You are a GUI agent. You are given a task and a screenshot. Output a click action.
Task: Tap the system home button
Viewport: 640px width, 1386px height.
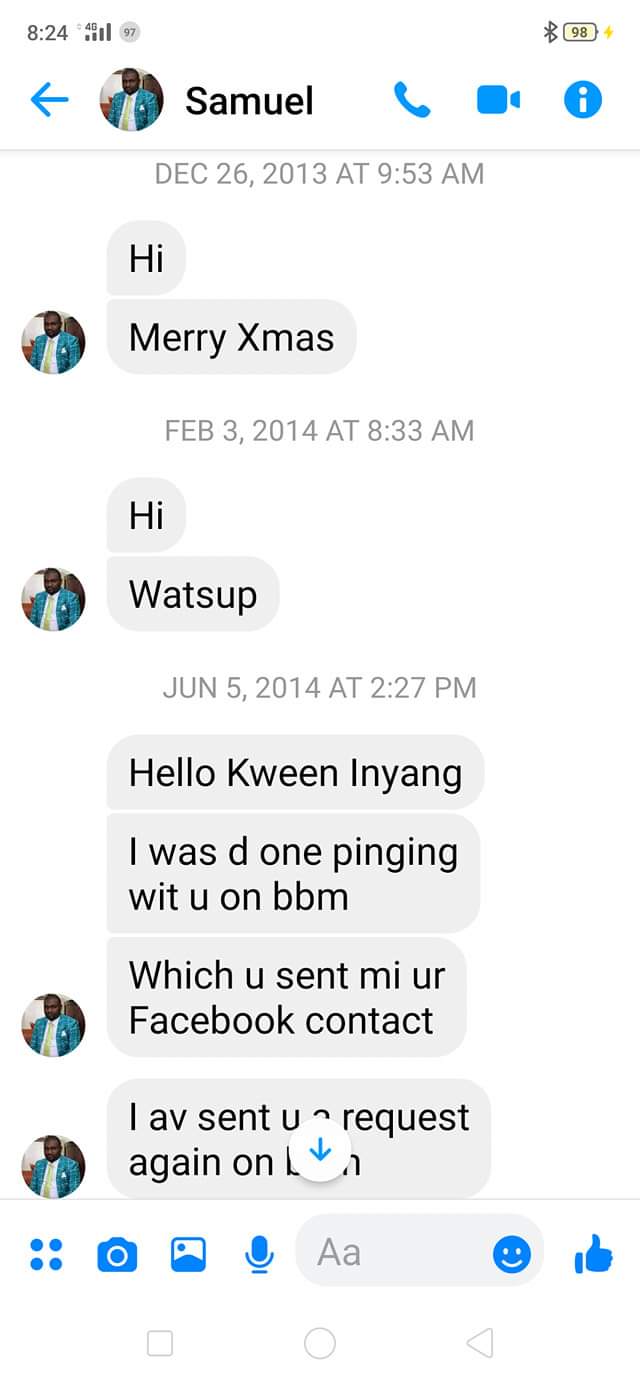tap(320, 1343)
